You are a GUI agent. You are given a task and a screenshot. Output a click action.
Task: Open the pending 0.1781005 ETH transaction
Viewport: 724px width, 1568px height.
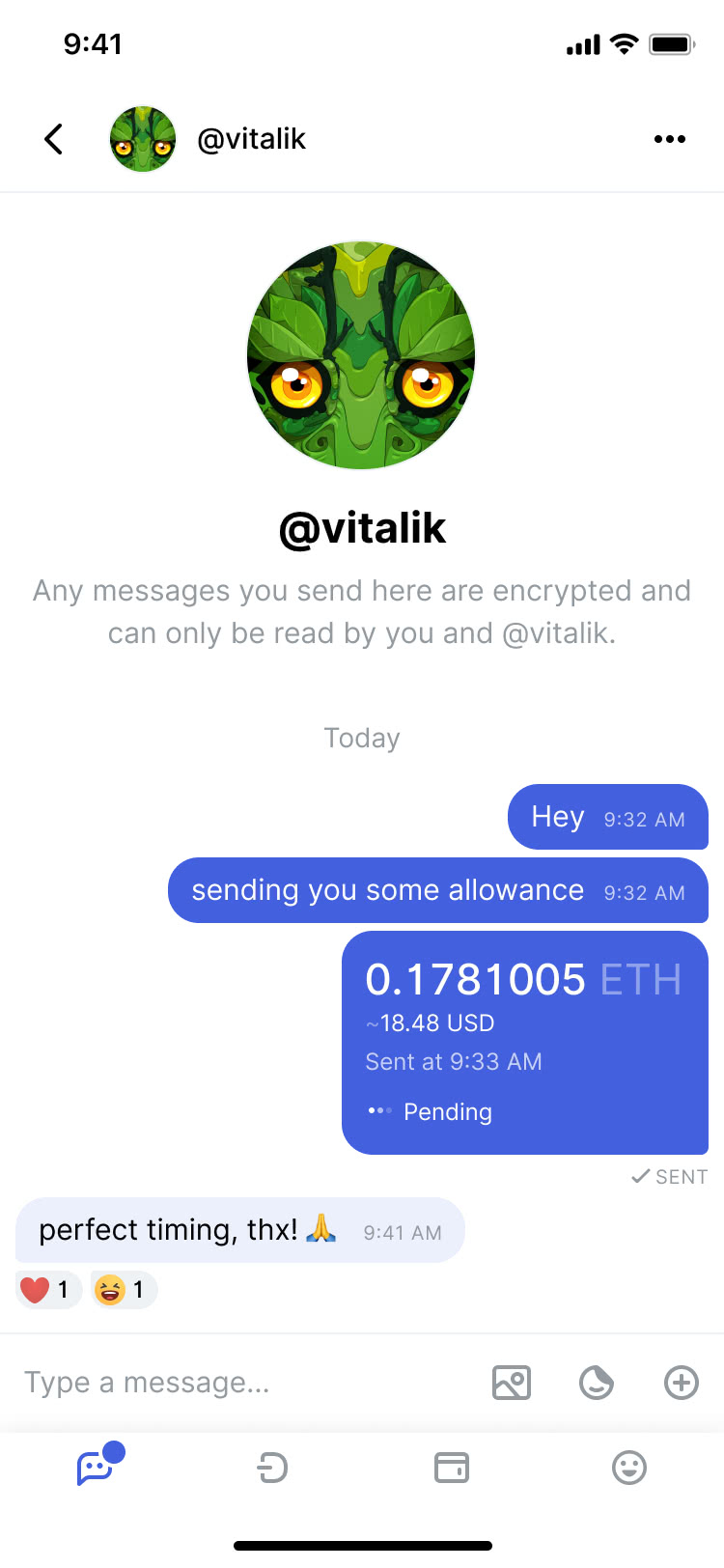tap(524, 1043)
